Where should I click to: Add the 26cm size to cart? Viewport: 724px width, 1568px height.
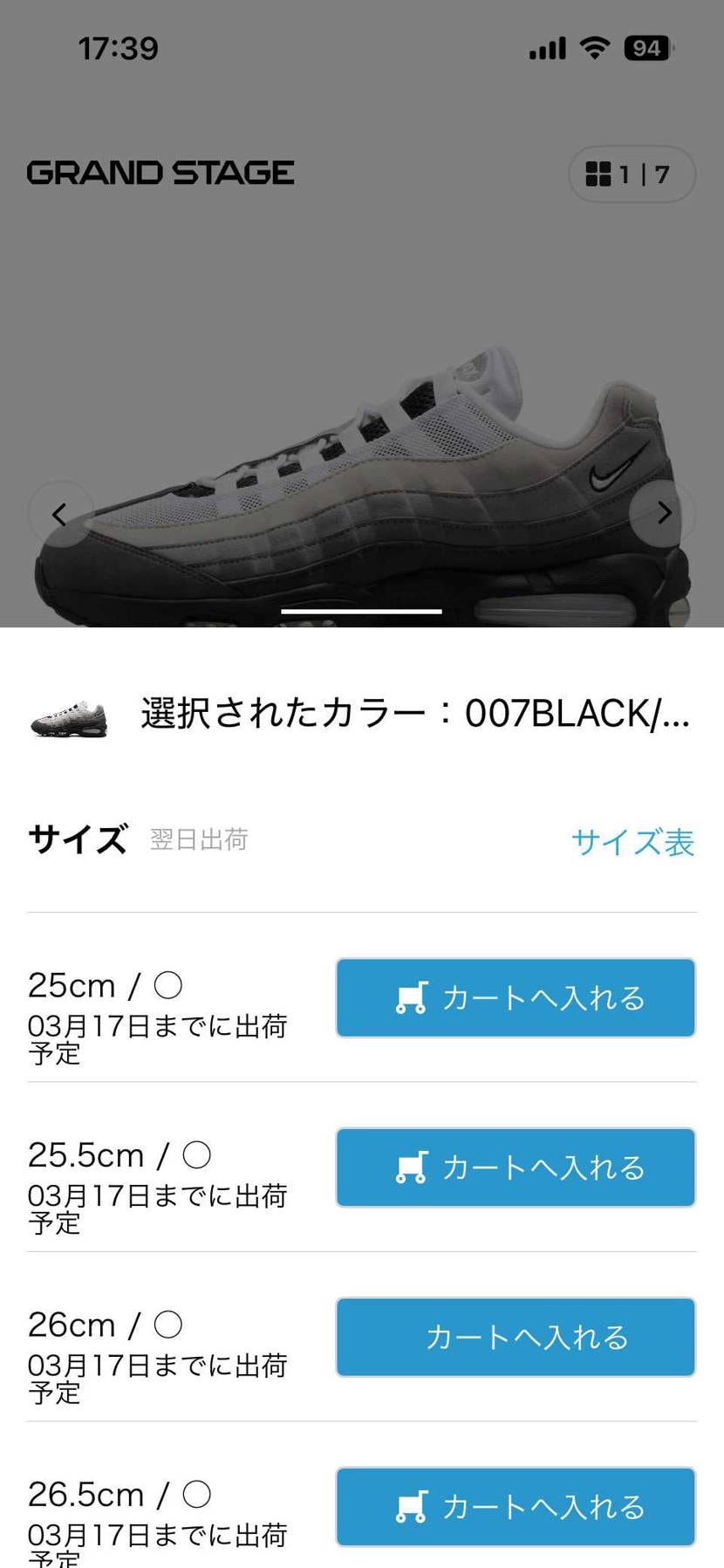(x=515, y=1337)
